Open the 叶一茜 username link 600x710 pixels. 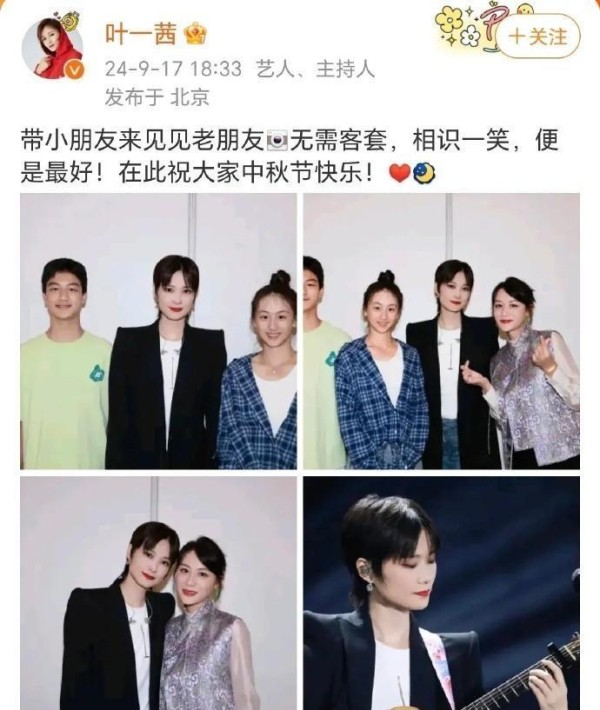tap(141, 34)
